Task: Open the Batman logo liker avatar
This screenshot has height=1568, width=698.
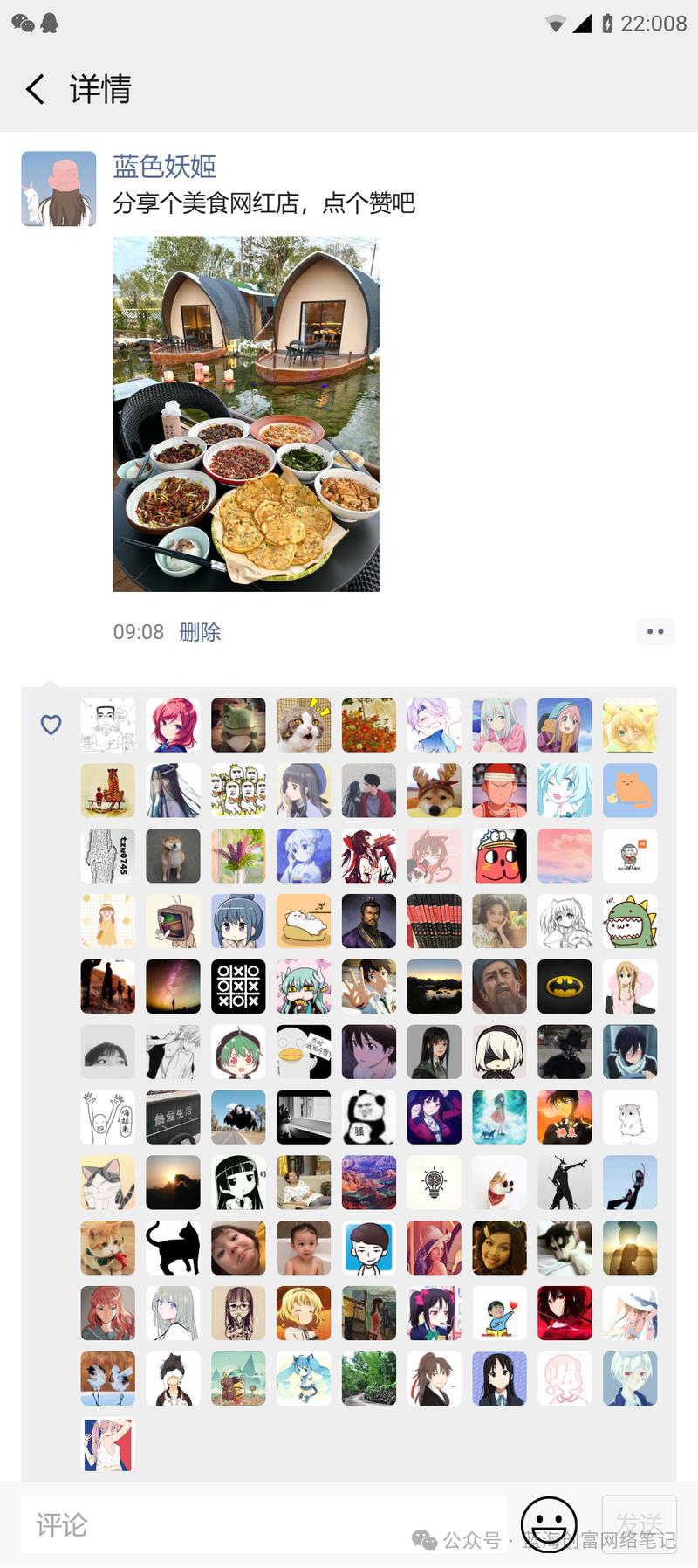Action: pos(565,987)
